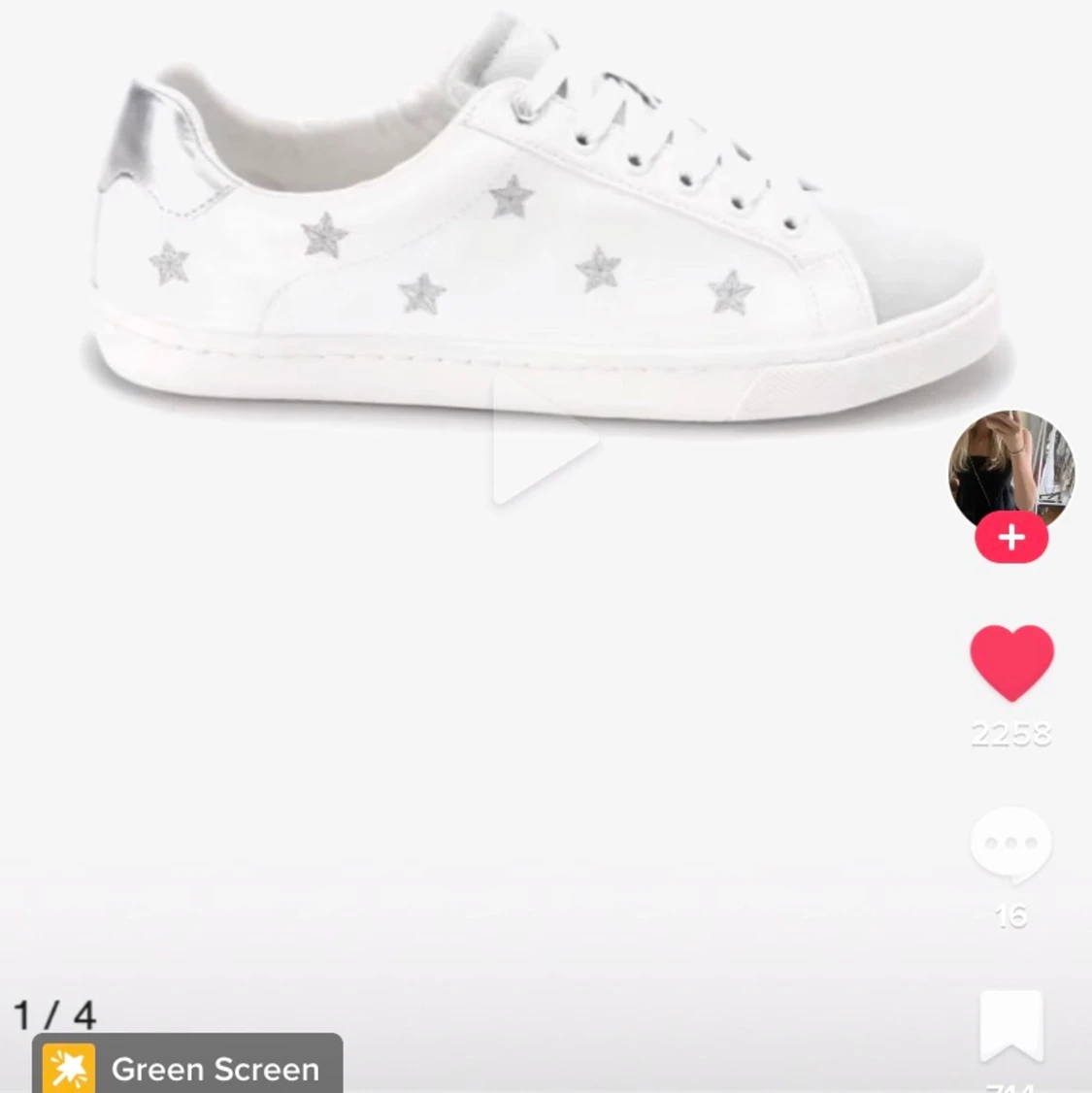Open the Green Screen effect tag
This screenshot has width=1092, height=1093.
pos(187,1068)
